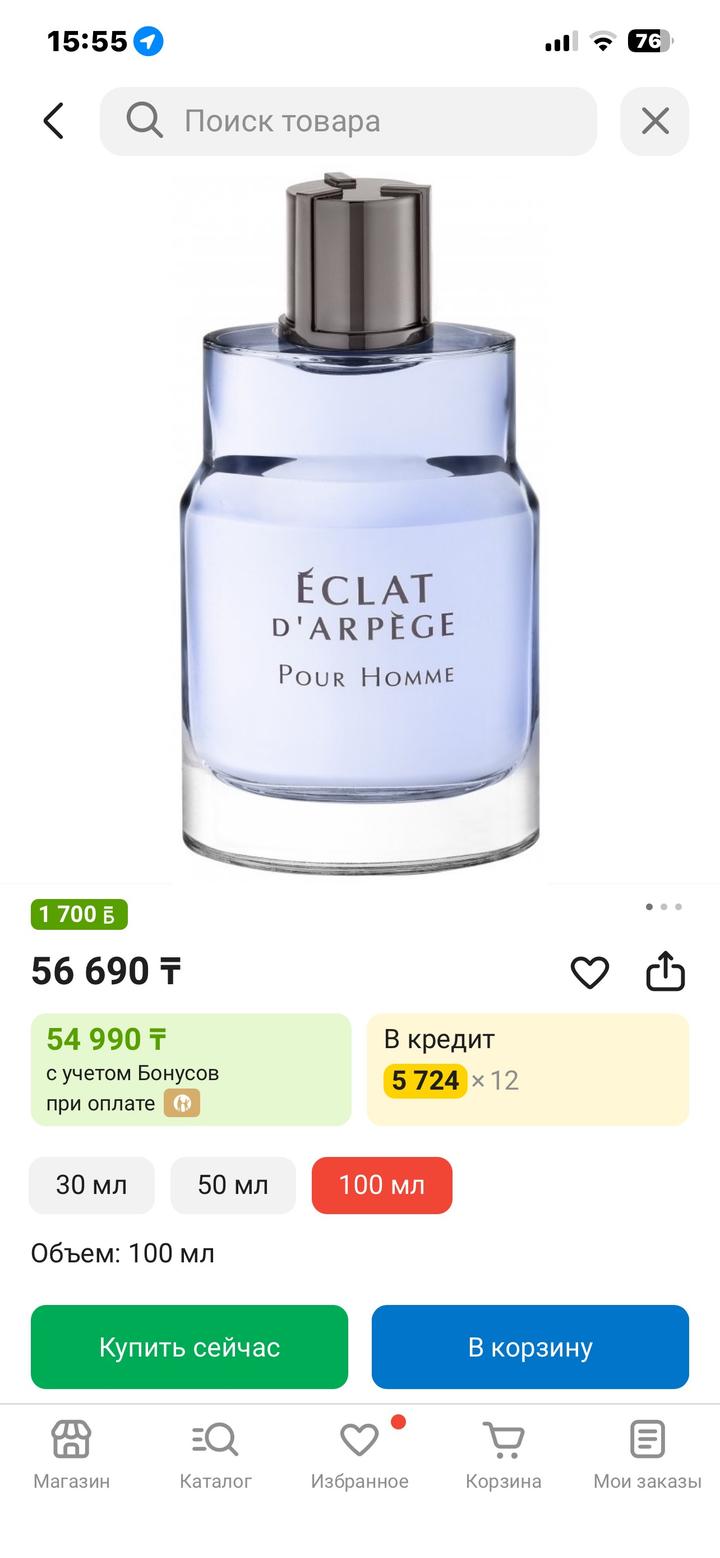This screenshot has height=1558, width=720.
Task: Go to the Корзина tab
Action: 503,1455
